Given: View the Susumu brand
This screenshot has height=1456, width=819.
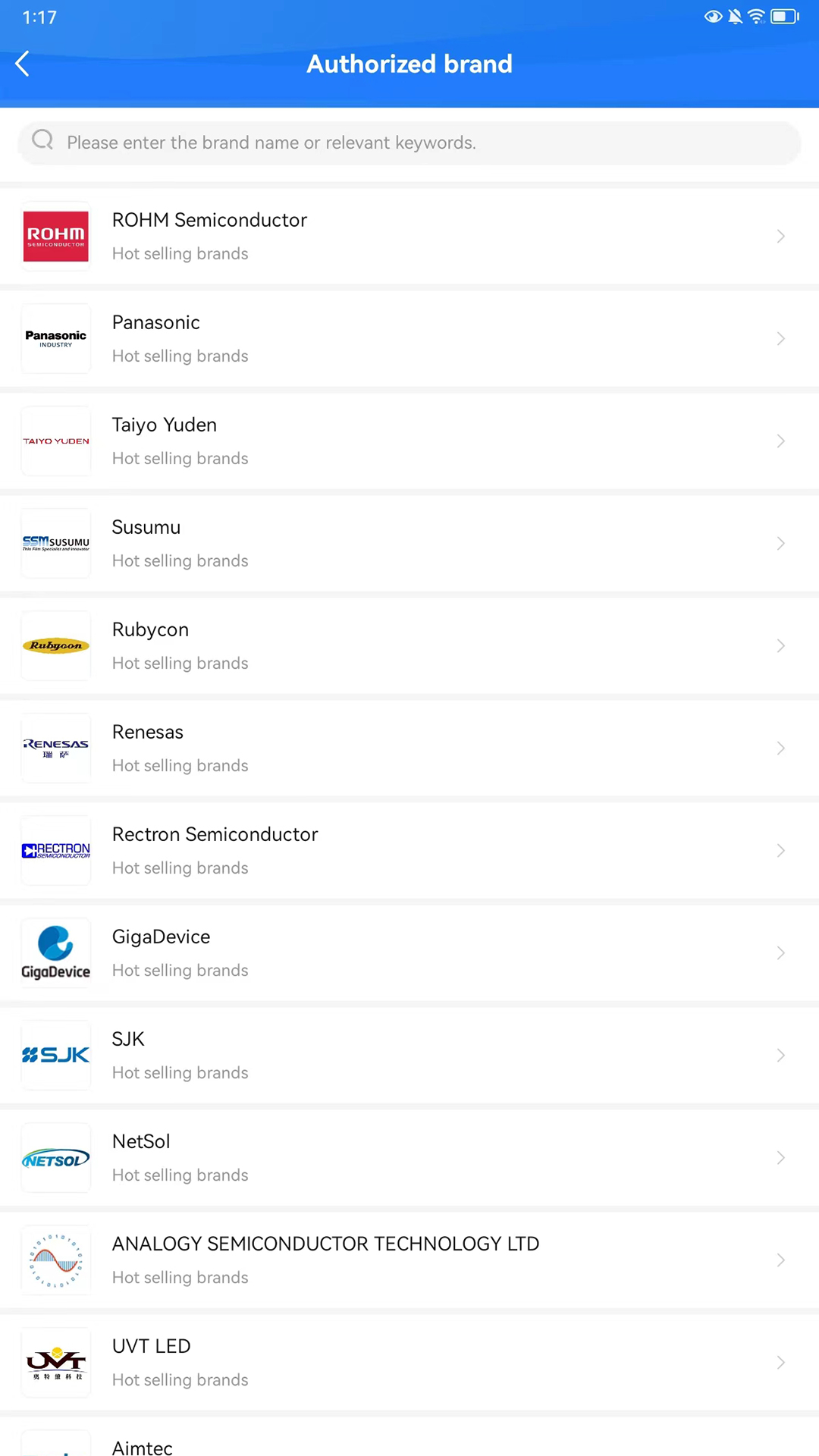Looking at the screenshot, I should coord(409,544).
